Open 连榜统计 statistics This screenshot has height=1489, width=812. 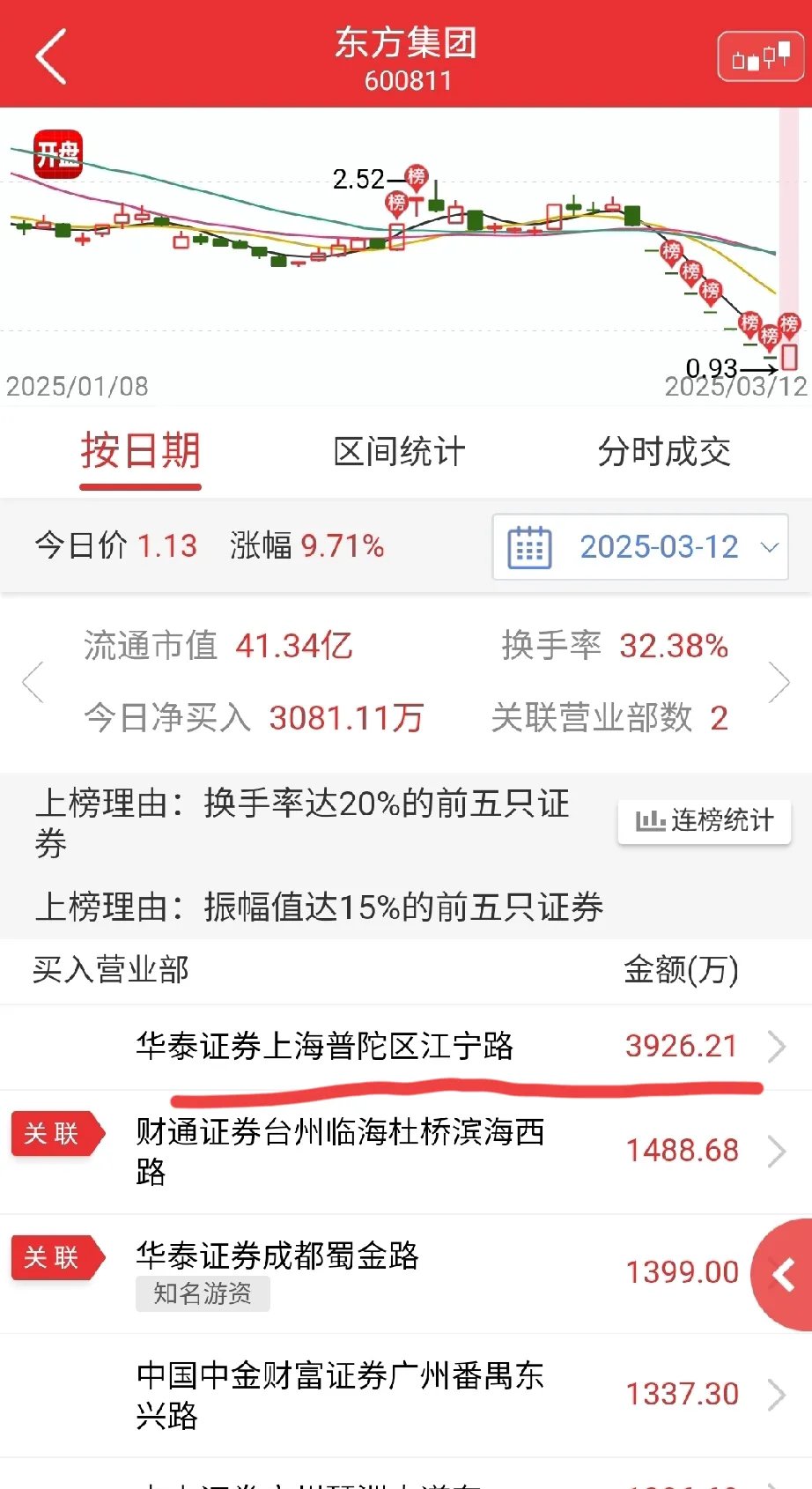pyautogui.click(x=703, y=820)
